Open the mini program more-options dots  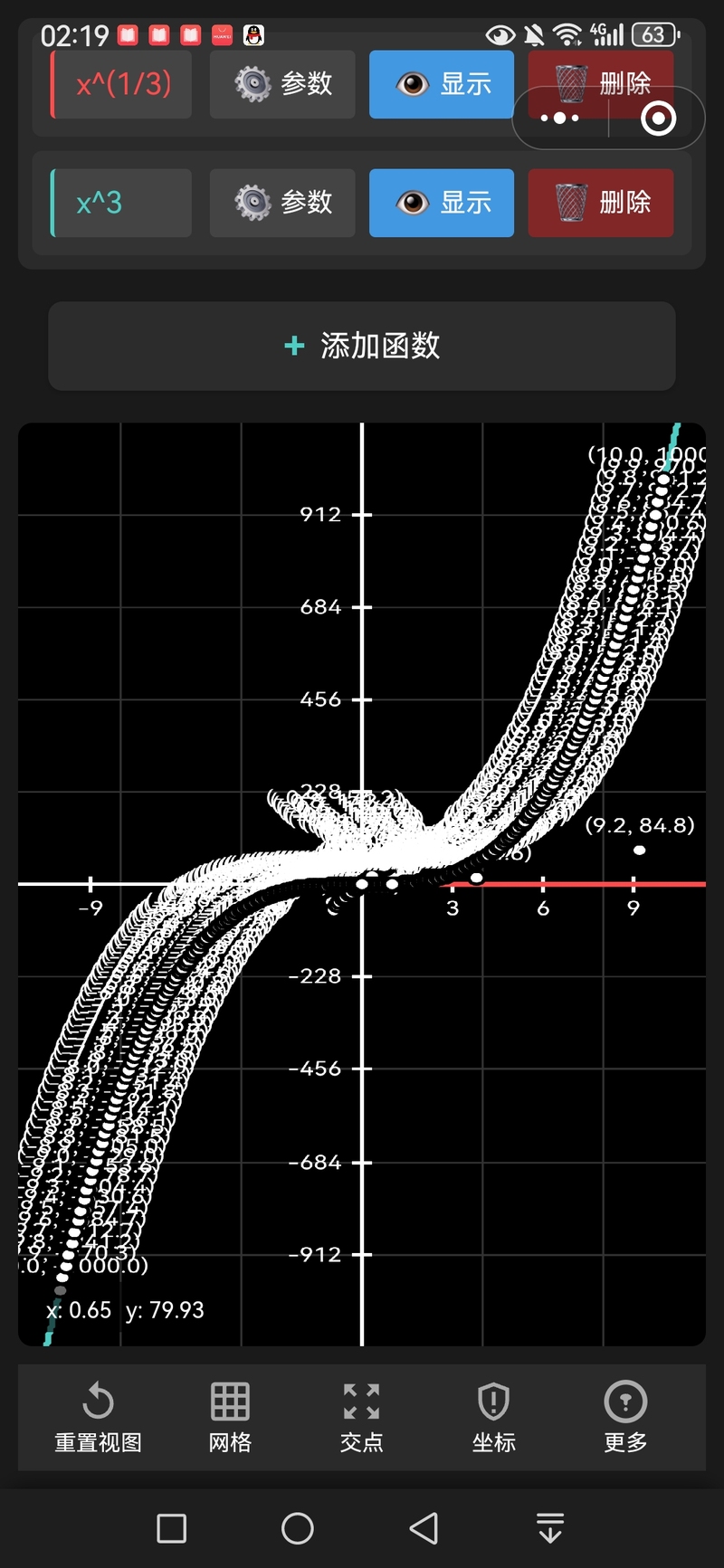[560, 119]
